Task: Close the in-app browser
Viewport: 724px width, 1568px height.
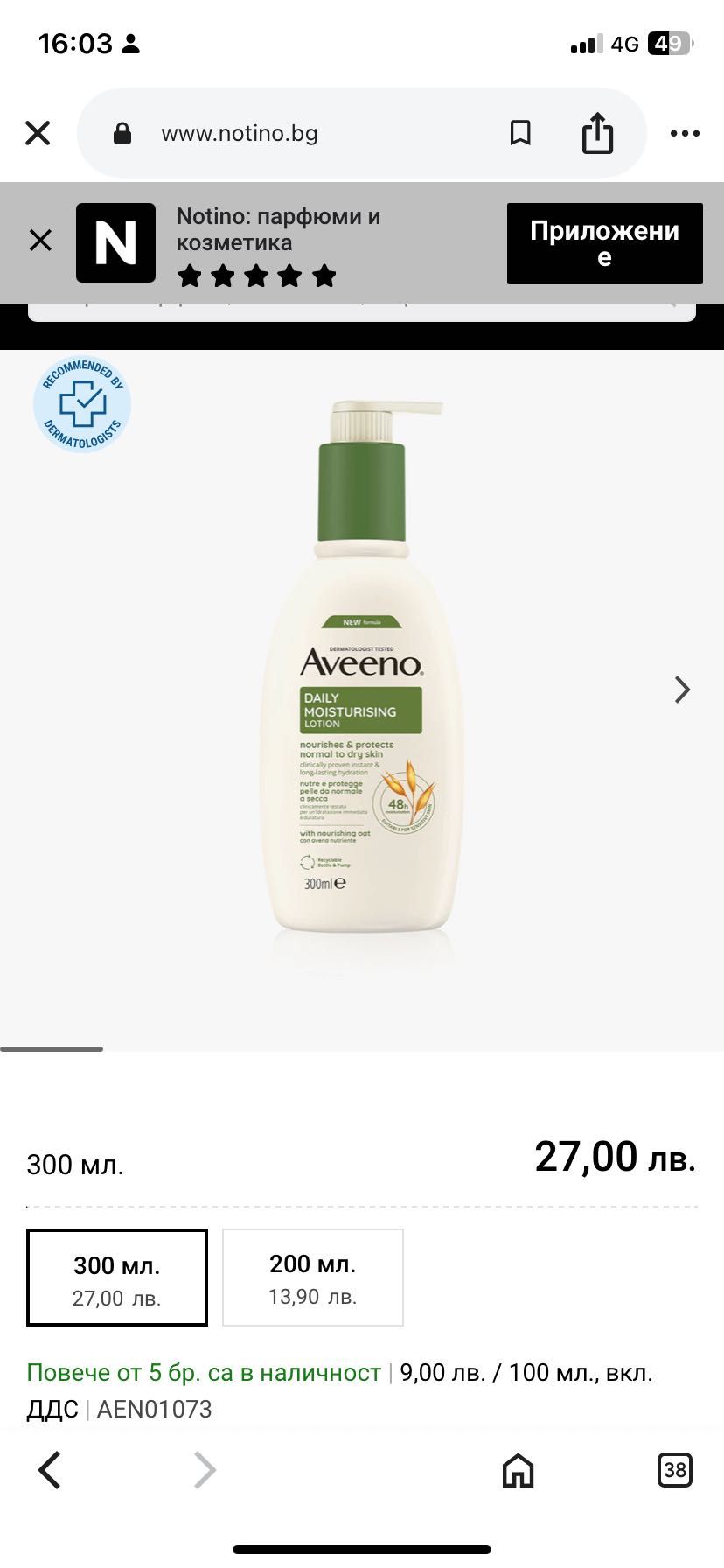Action: point(38,133)
